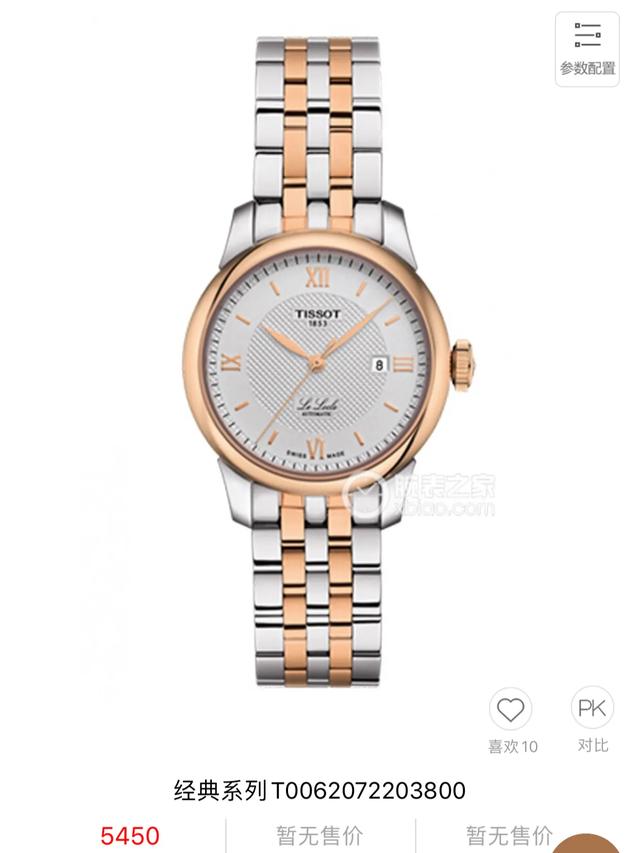Like this watch with the heart icon
640x853 pixels.
pos(511,711)
